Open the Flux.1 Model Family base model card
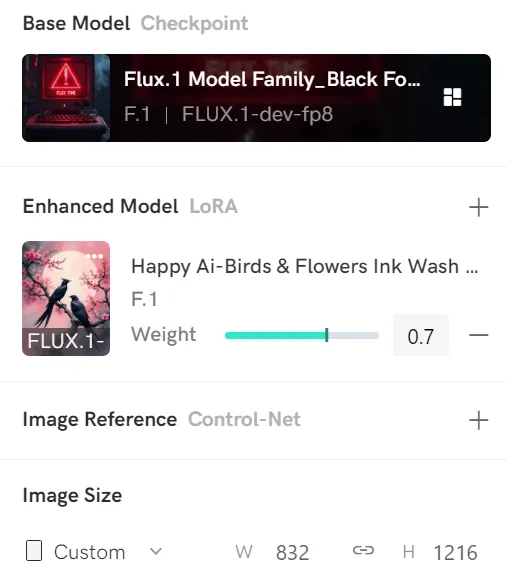The width and height of the screenshot is (507, 570). [256, 98]
